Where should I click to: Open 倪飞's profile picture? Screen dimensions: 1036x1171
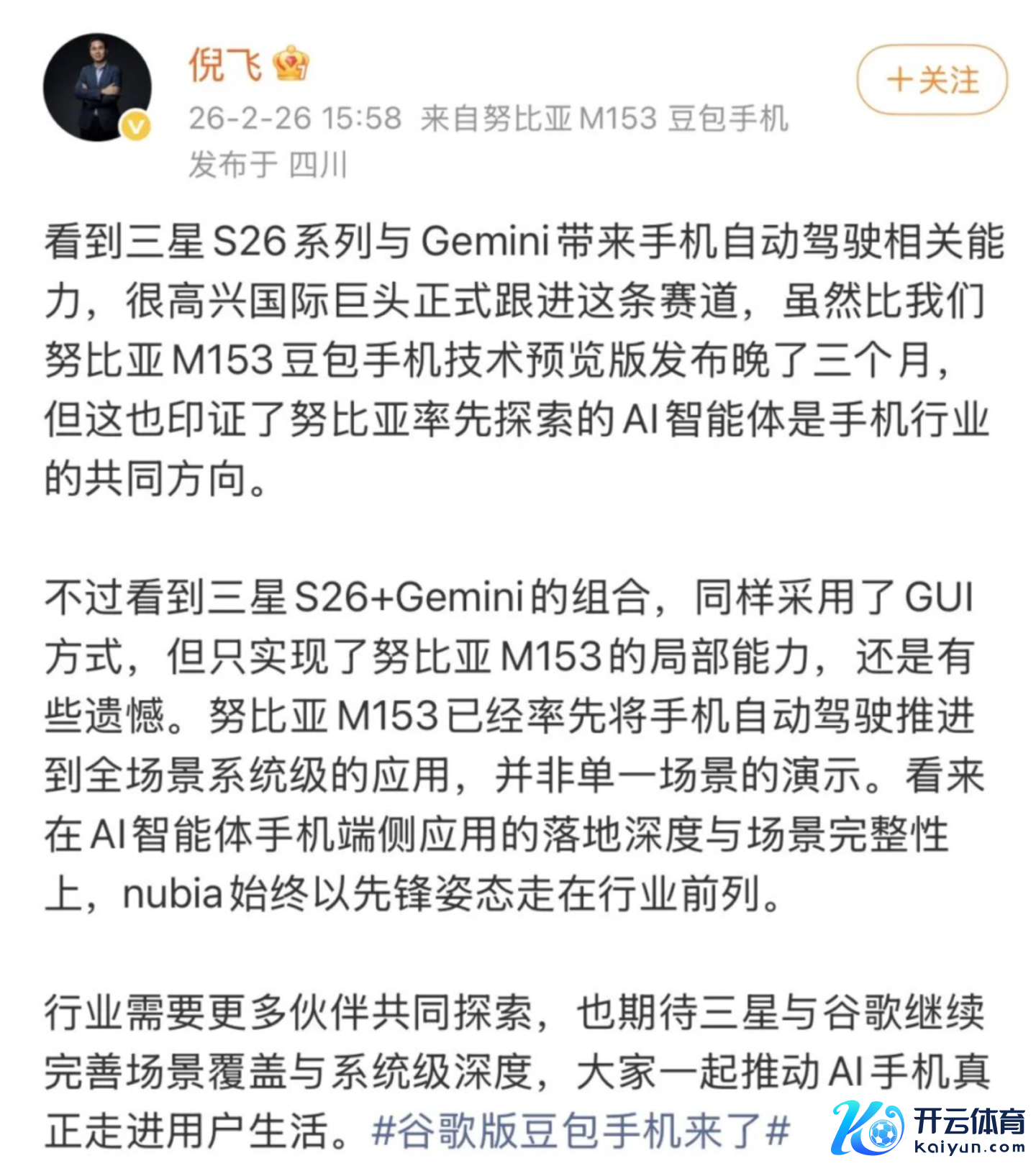[x=97, y=87]
